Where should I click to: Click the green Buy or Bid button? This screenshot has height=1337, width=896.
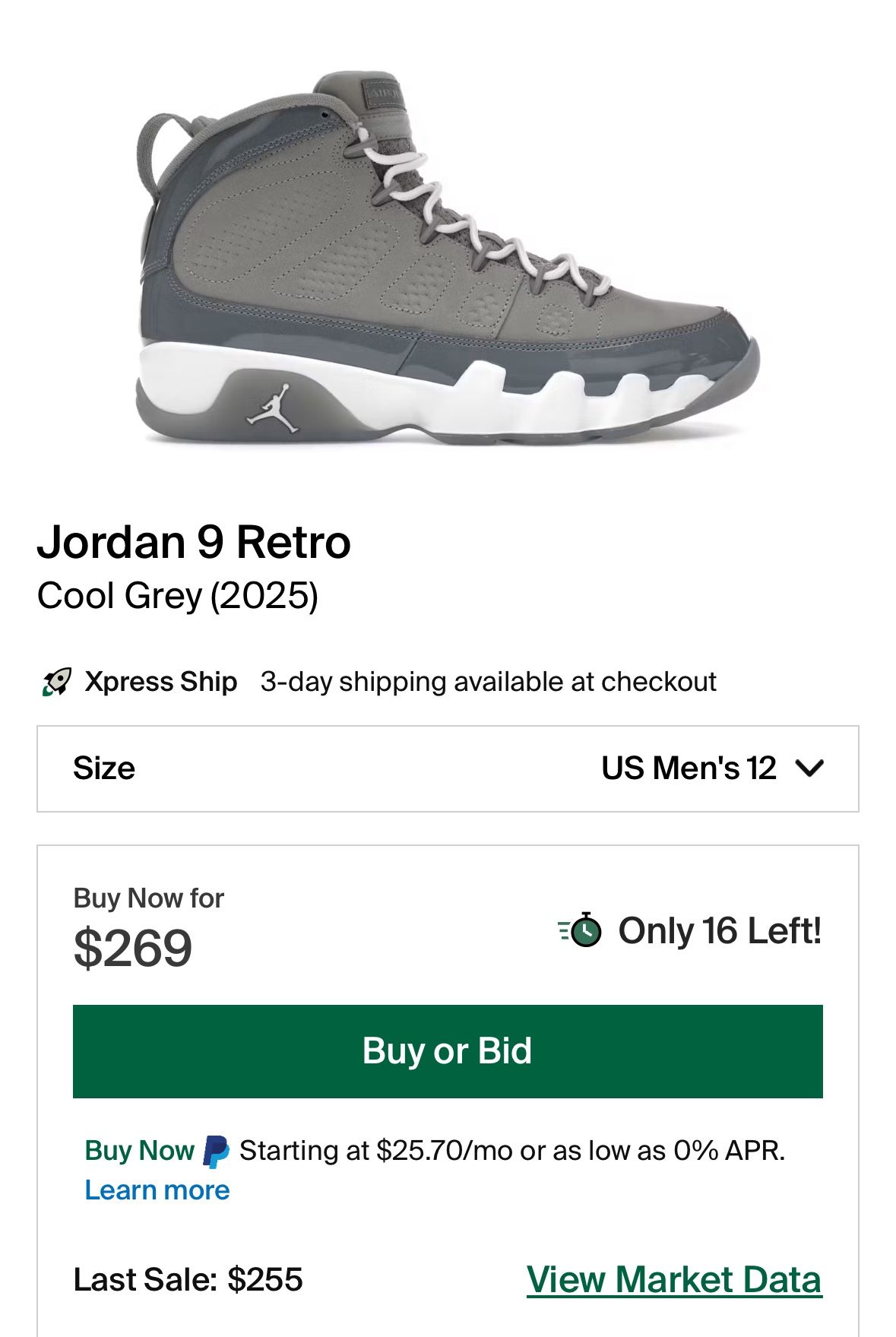click(448, 1072)
